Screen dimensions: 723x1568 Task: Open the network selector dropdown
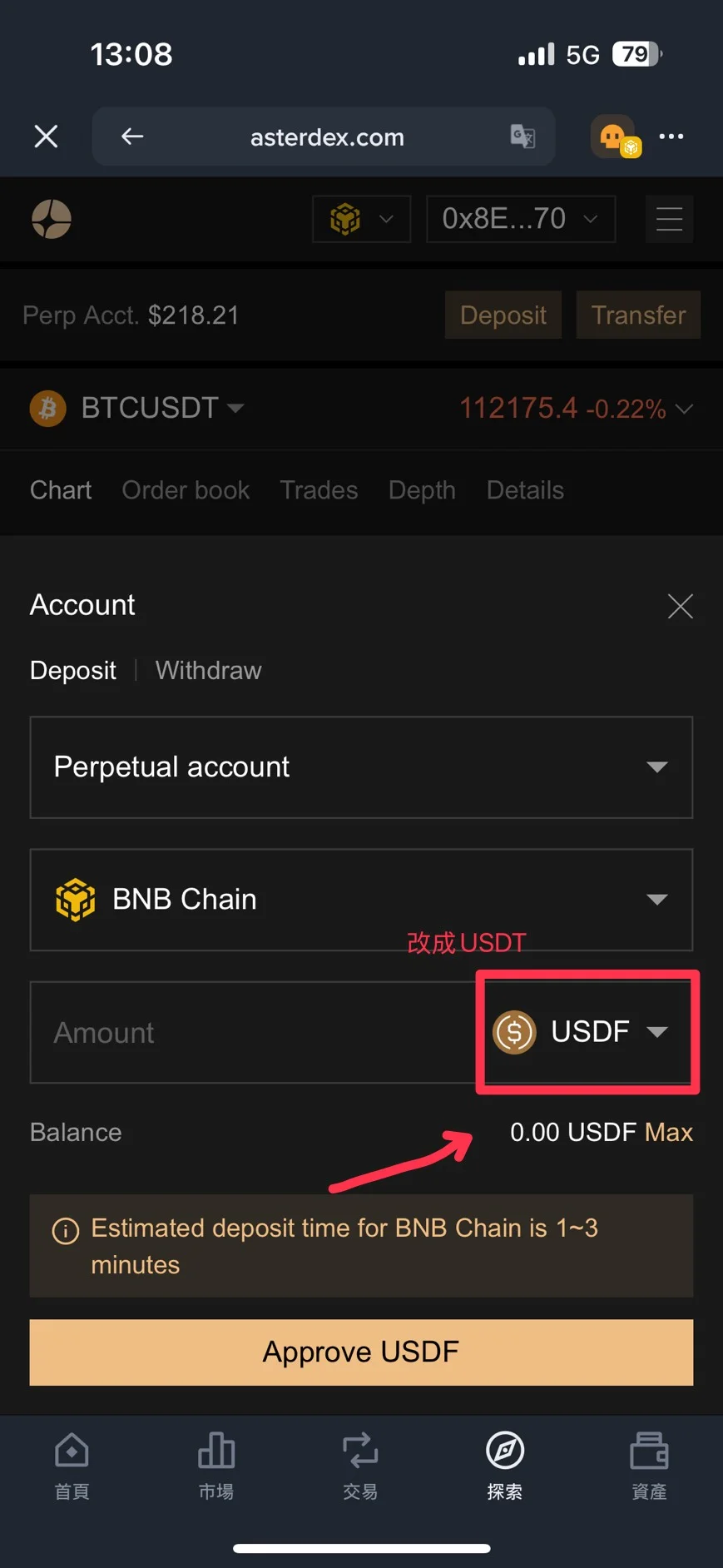pyautogui.click(x=361, y=219)
